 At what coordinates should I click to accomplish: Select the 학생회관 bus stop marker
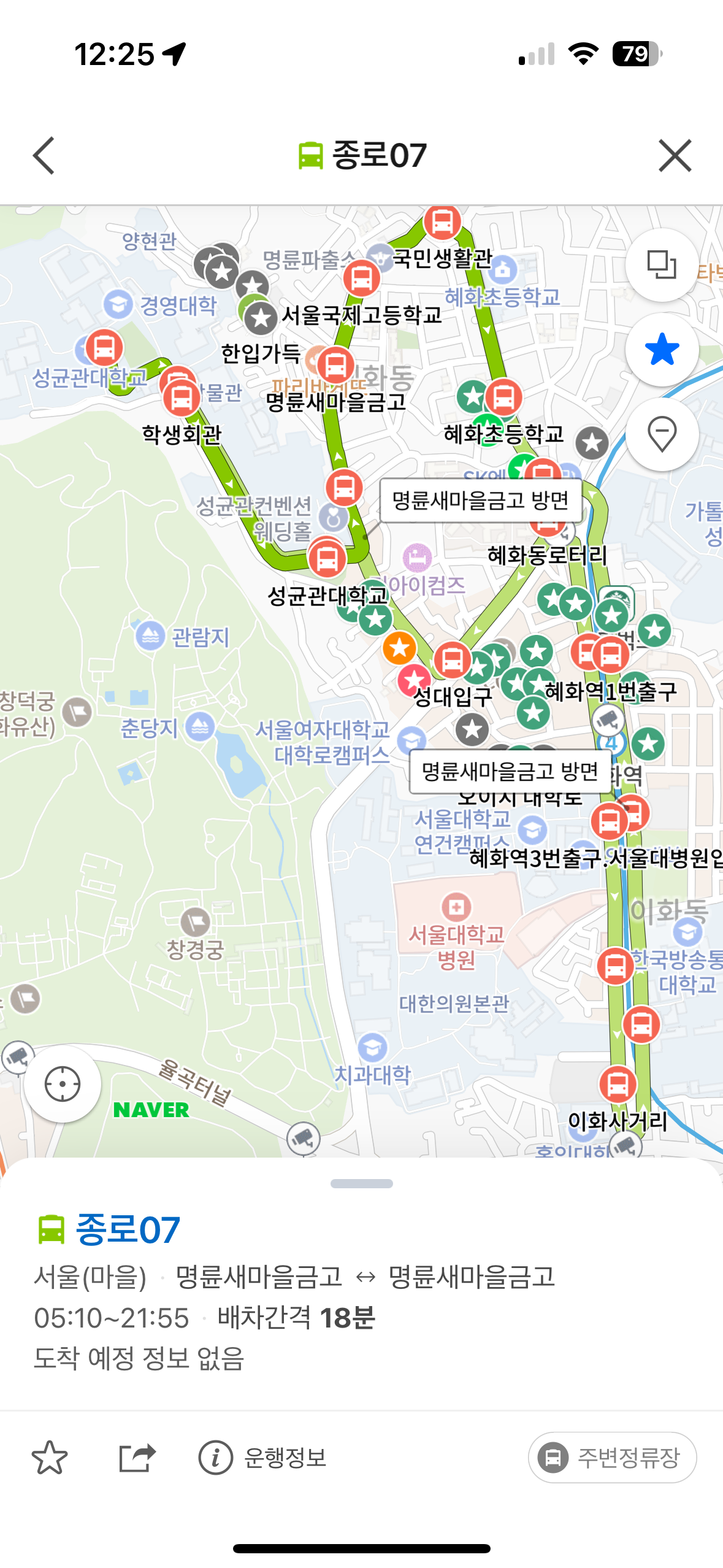tap(182, 397)
